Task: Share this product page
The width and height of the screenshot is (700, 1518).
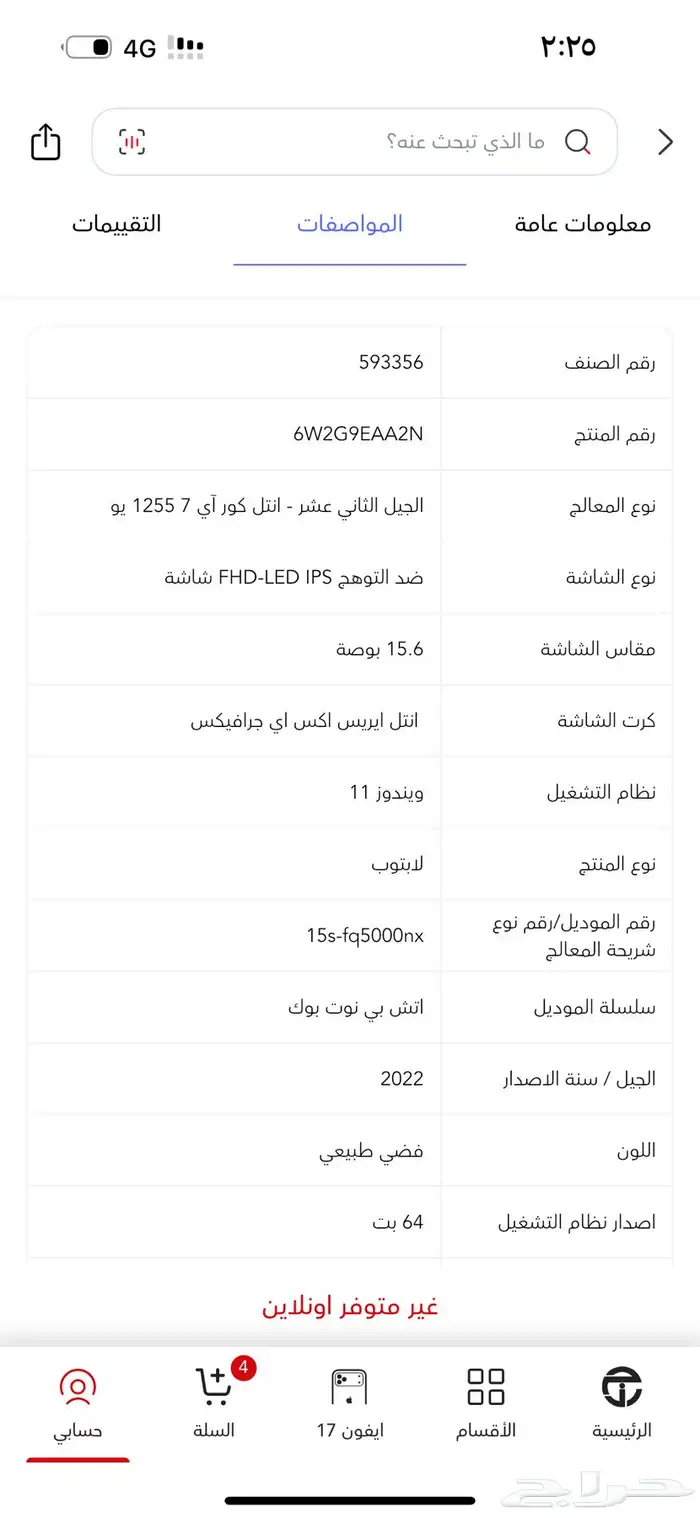Action: [x=45, y=142]
